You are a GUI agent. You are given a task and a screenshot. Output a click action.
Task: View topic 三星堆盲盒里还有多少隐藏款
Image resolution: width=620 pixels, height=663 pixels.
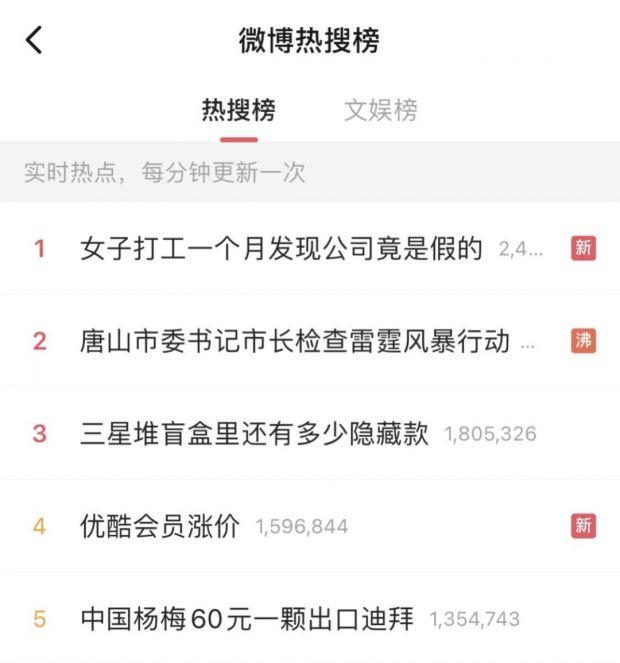click(254, 434)
